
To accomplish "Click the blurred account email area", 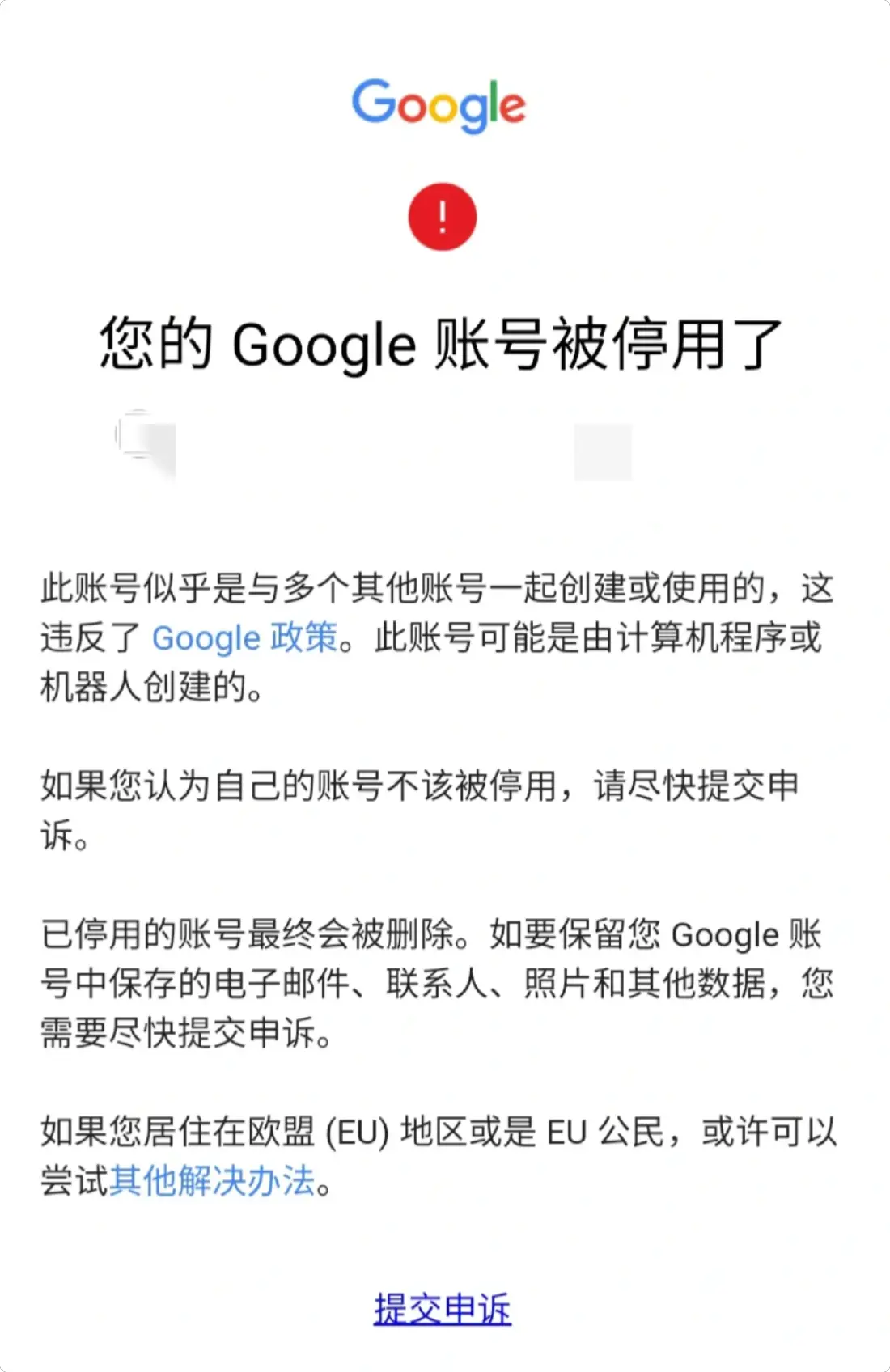I will point(146,441).
